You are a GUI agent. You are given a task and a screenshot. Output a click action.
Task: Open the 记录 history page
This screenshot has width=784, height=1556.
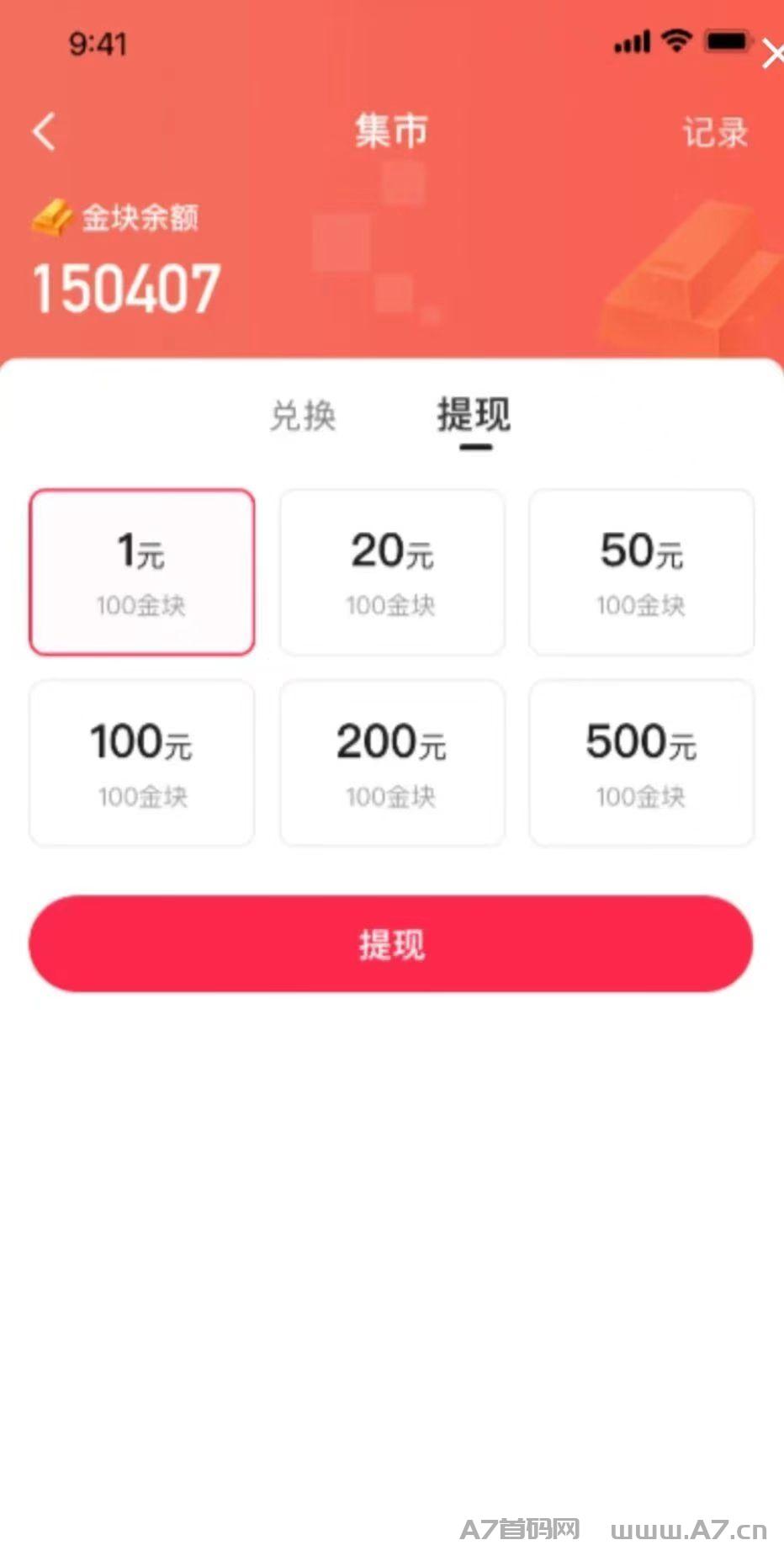tap(717, 133)
